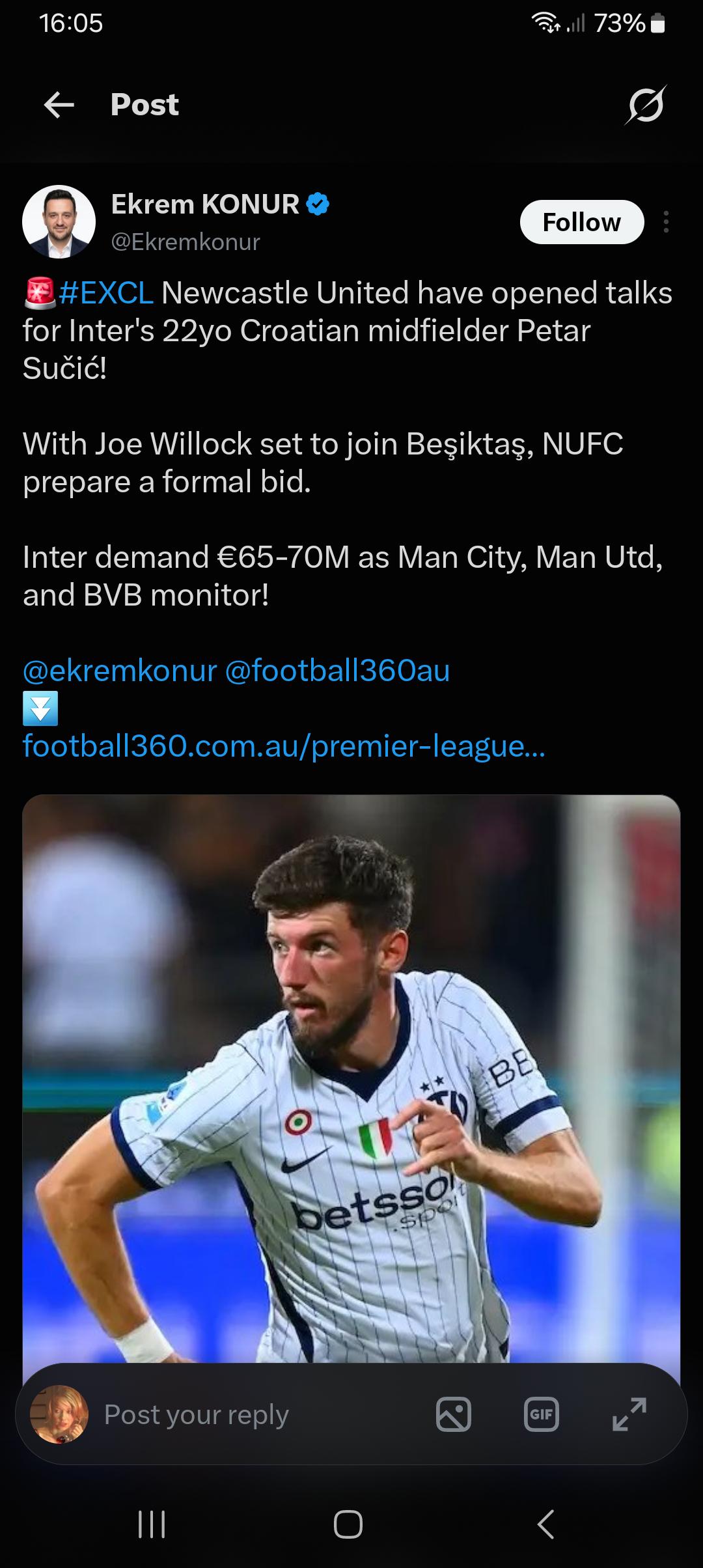Tap the system home button

pyautogui.click(x=348, y=1524)
